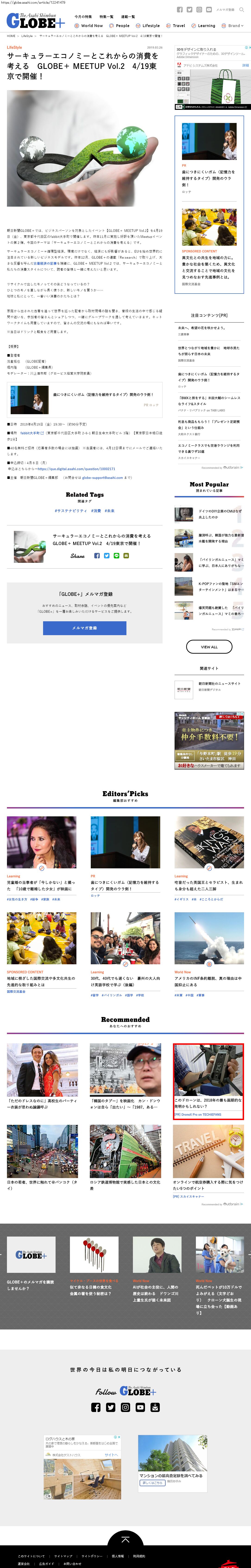Tap the blue メルマガ登録 button
This screenshot has height=1568, width=251.
tap(85, 628)
